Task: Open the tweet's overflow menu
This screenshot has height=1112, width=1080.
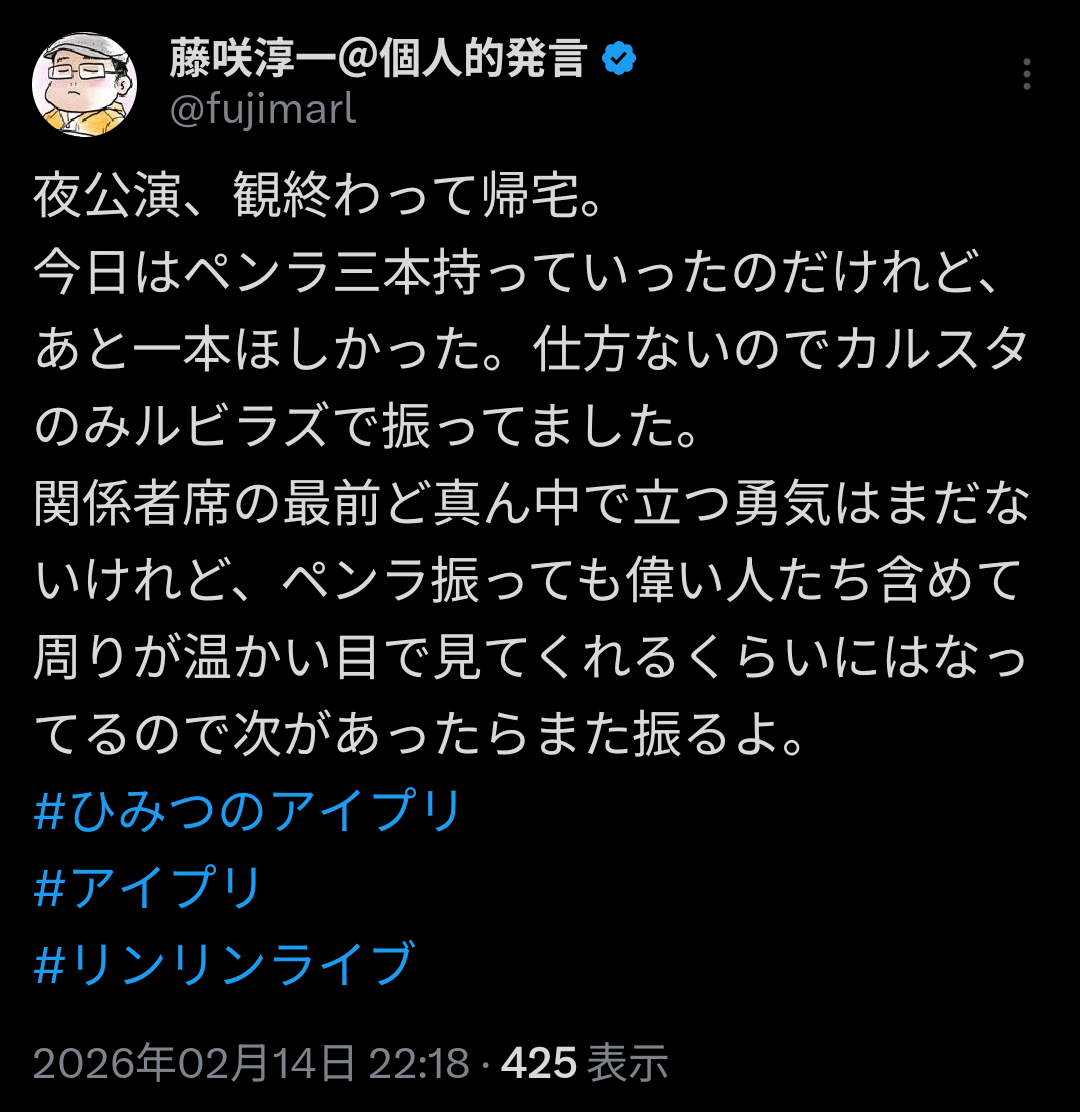Action: 1027,74
